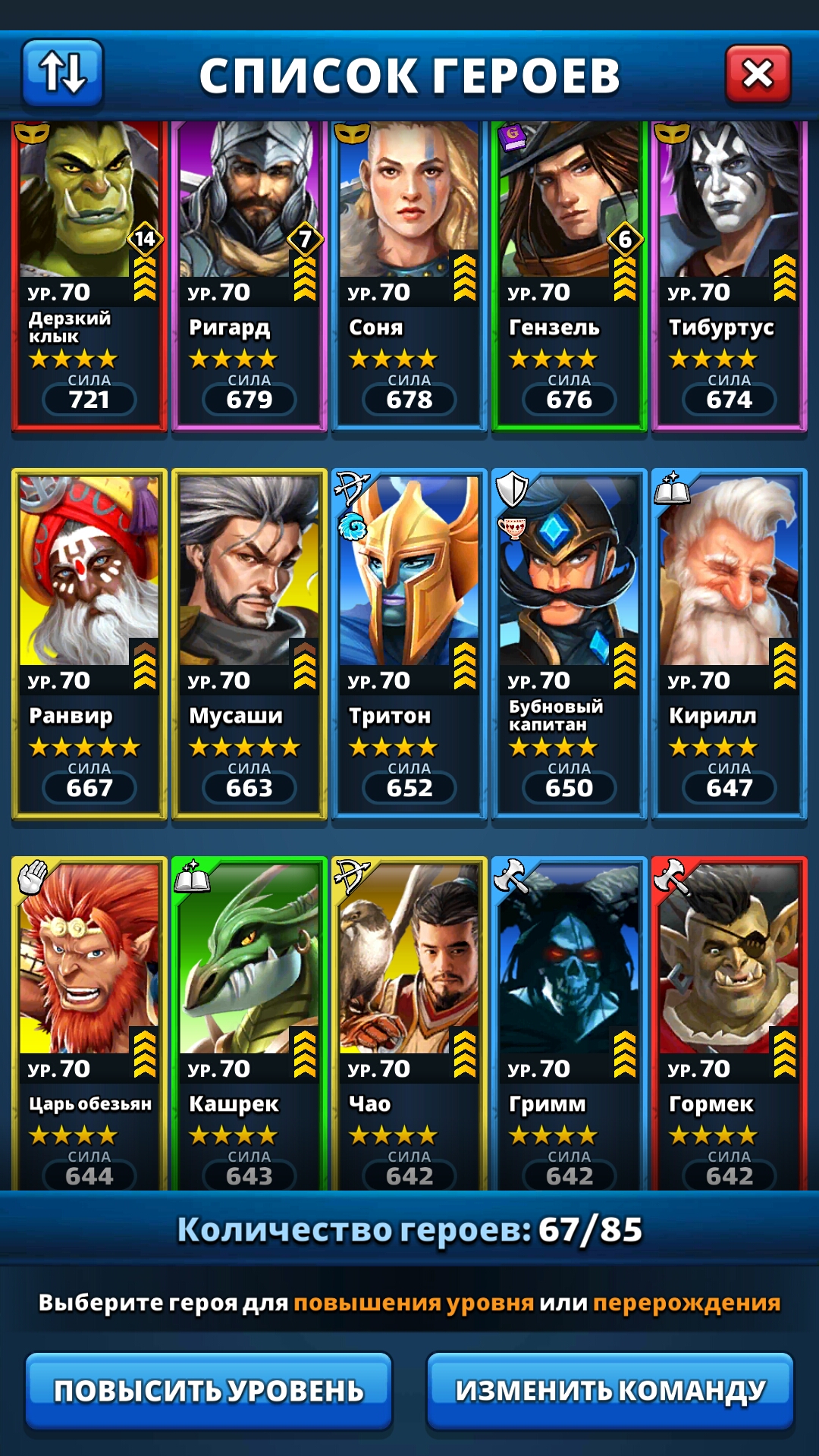Select the Тибуртус hero card

[729, 275]
